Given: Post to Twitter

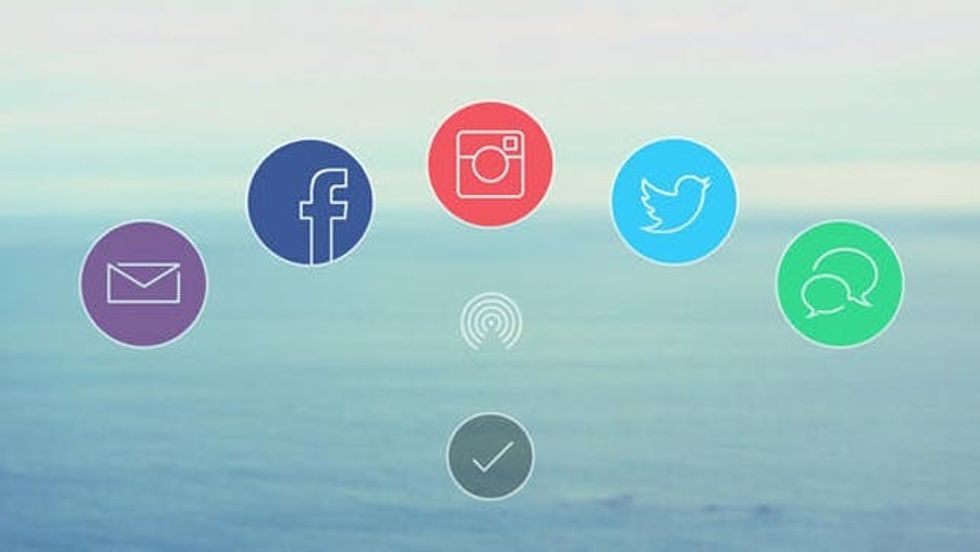Looking at the screenshot, I should tap(674, 202).
